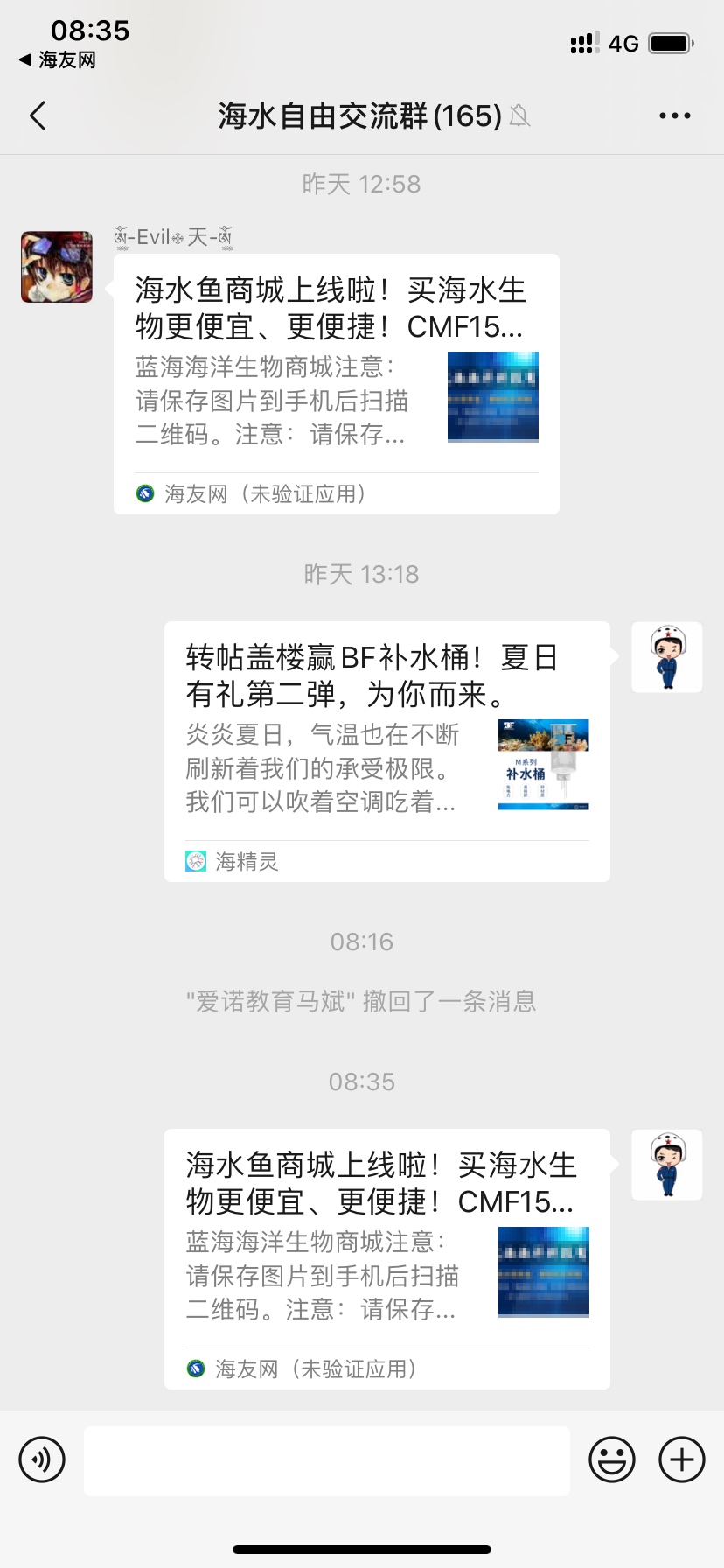Switch to voice message input

coord(42,1459)
